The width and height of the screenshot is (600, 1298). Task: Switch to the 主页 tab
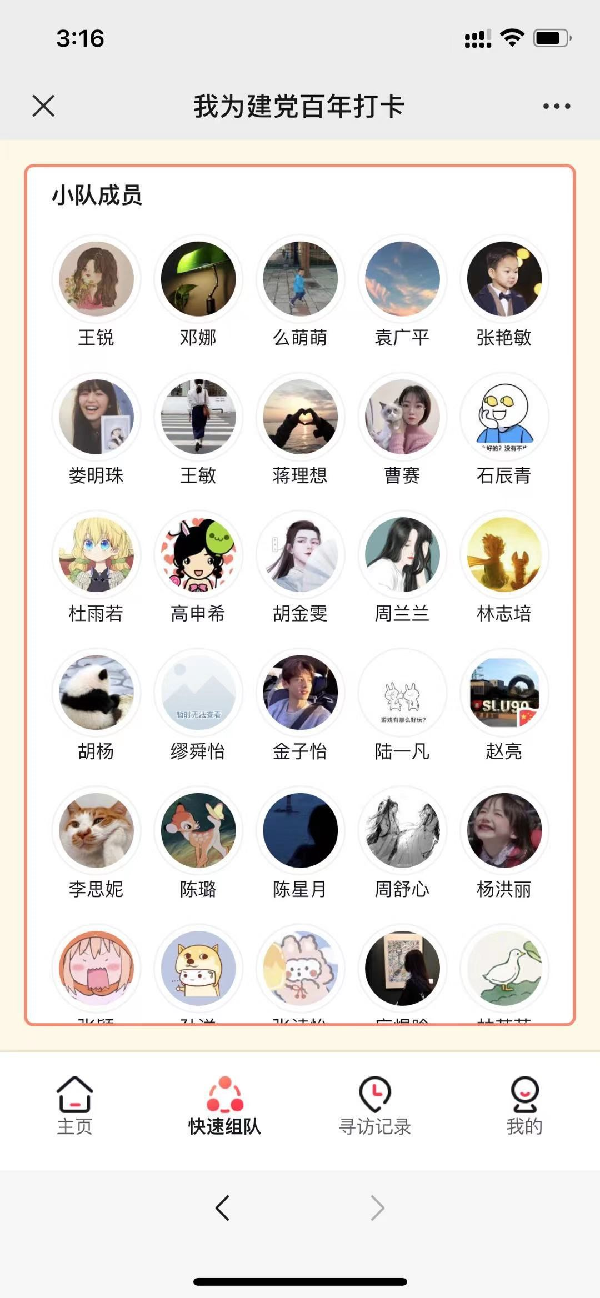click(x=75, y=1105)
